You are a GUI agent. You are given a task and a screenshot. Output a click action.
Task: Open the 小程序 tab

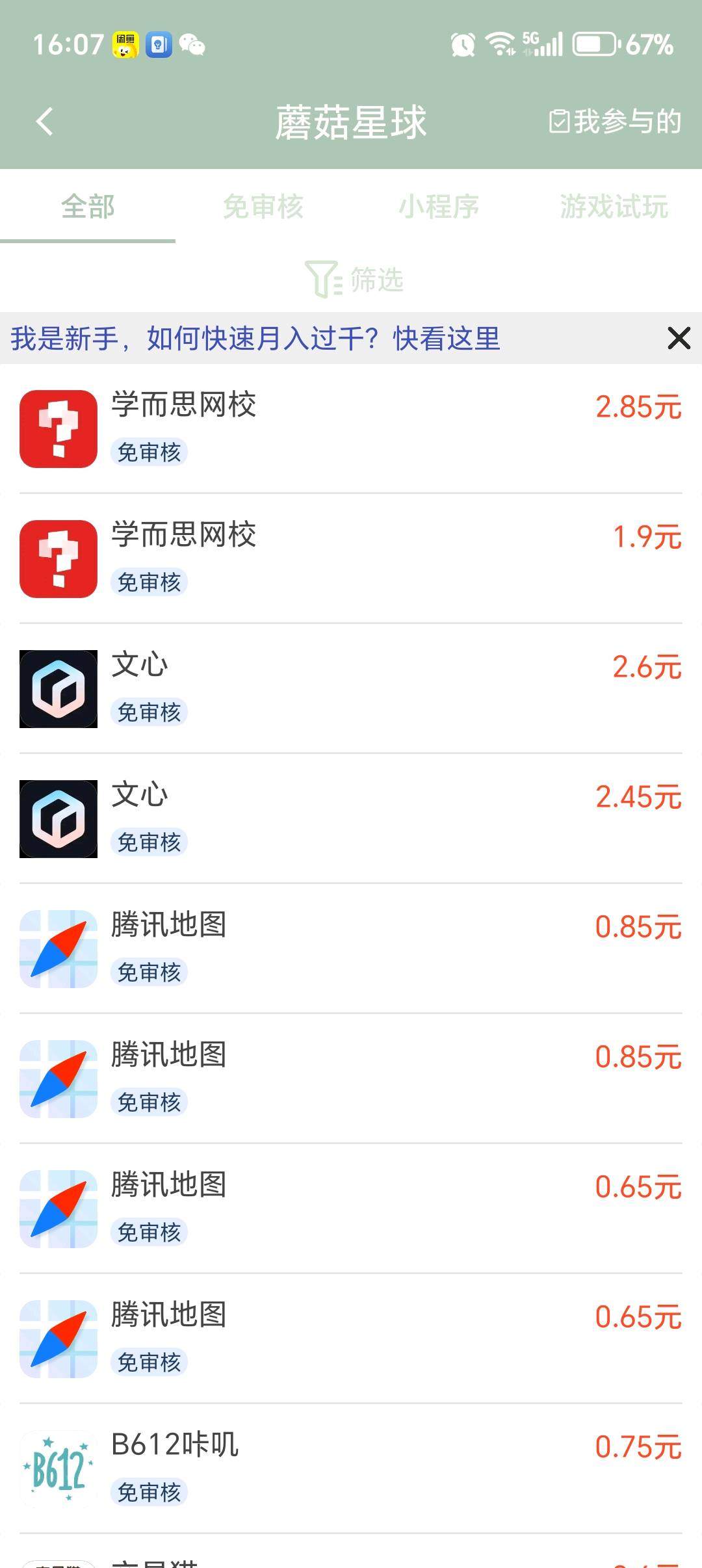tap(439, 207)
